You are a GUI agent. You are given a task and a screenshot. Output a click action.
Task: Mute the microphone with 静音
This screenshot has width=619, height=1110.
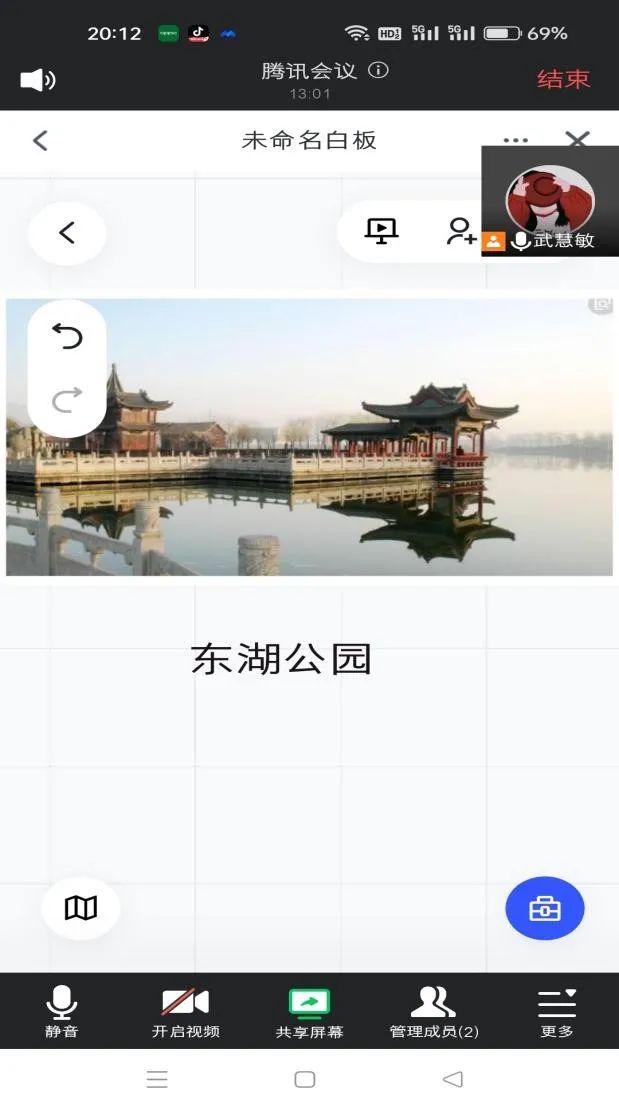pos(62,1011)
